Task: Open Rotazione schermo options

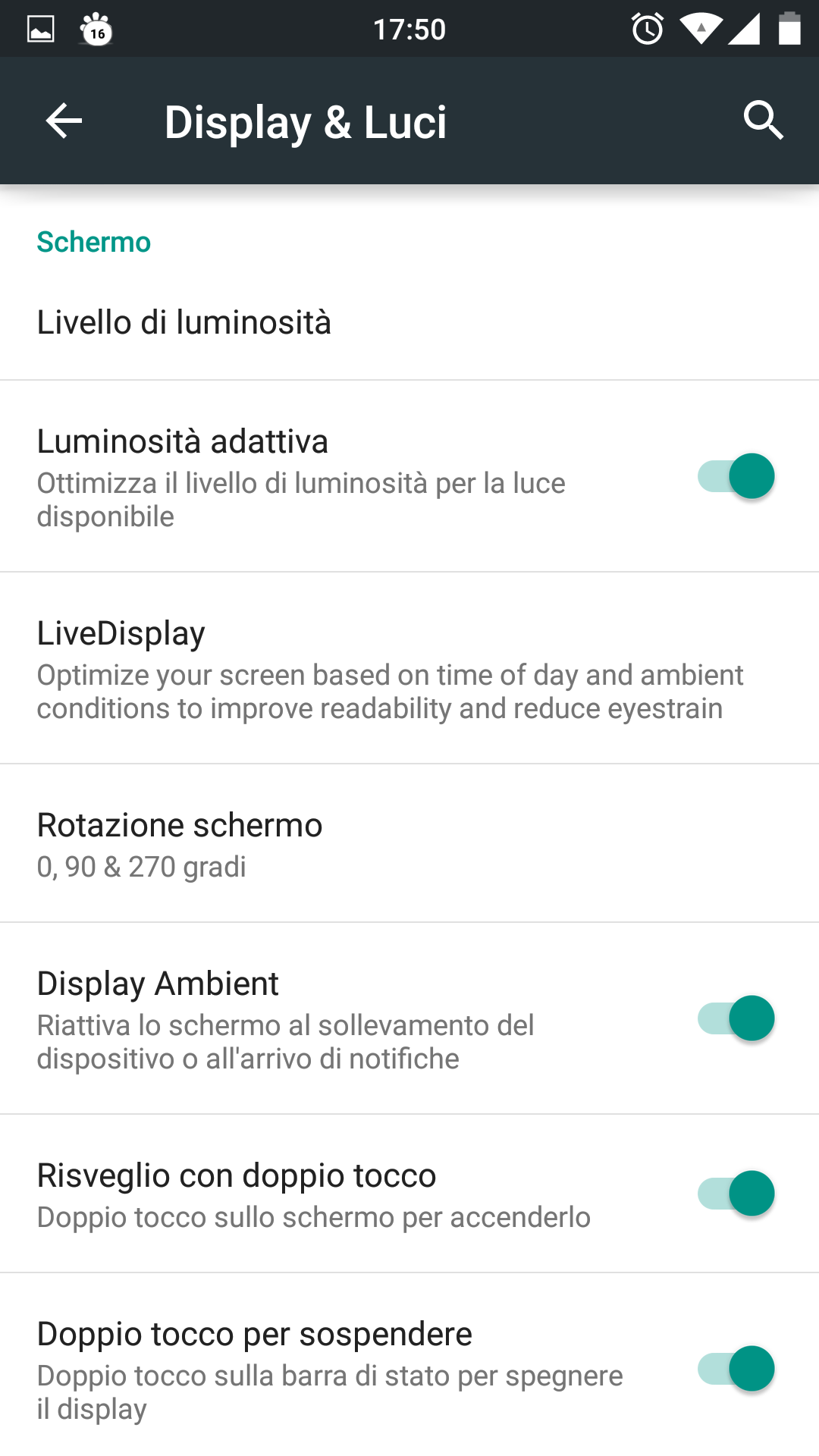Action: click(x=409, y=844)
